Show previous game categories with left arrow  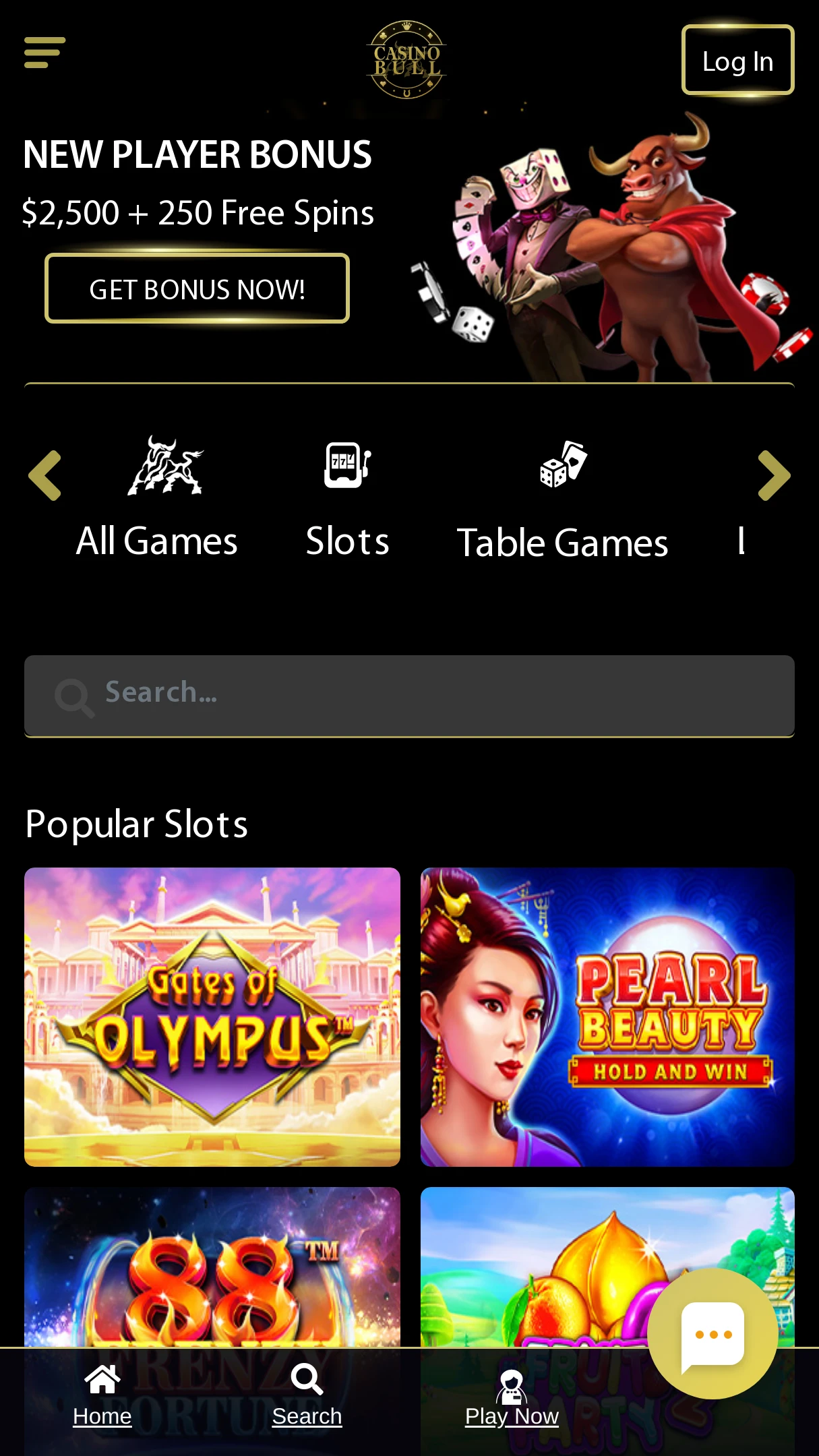[x=45, y=475]
